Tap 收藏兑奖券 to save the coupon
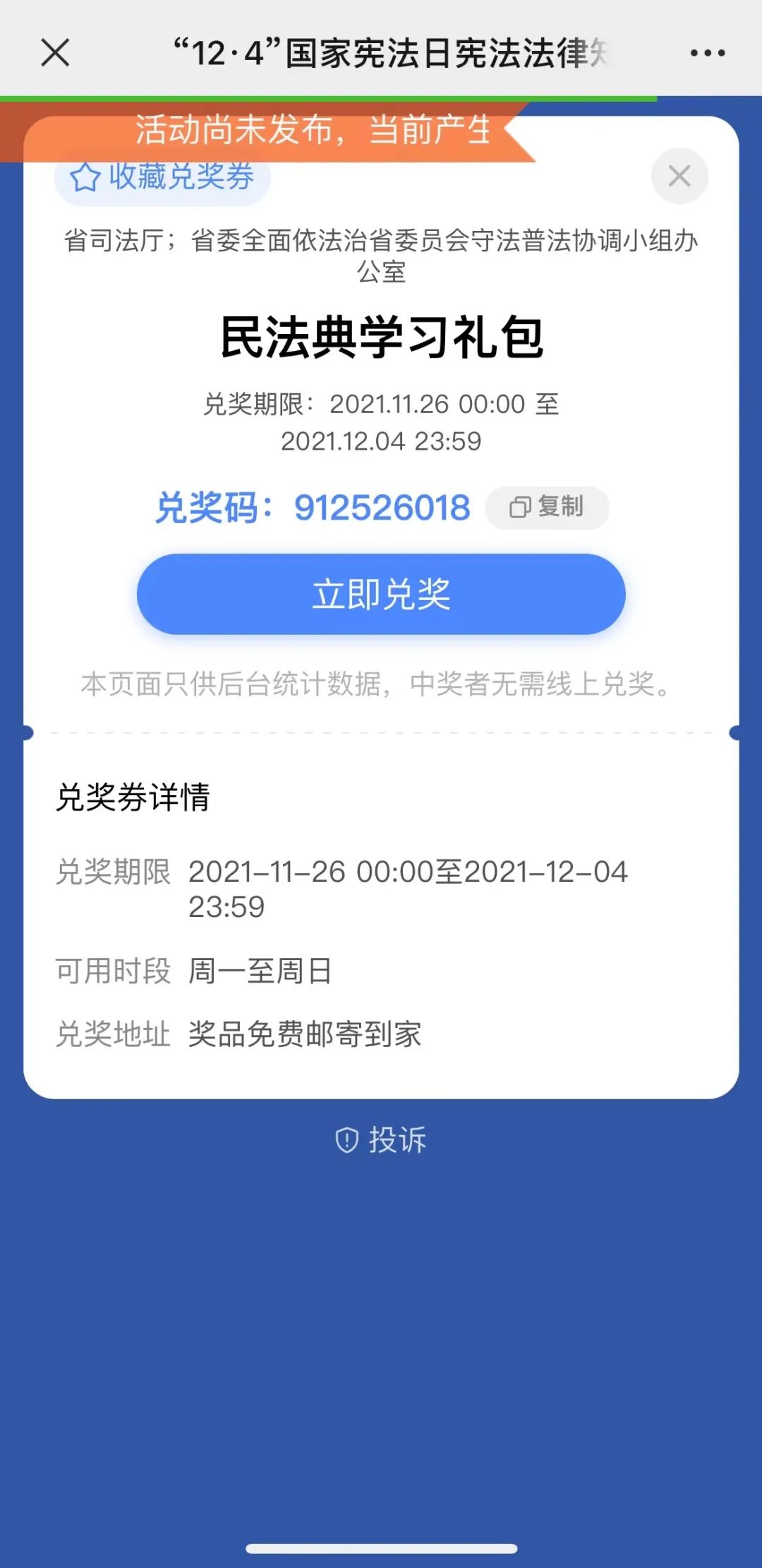The height and width of the screenshot is (1568, 762). pos(162,177)
